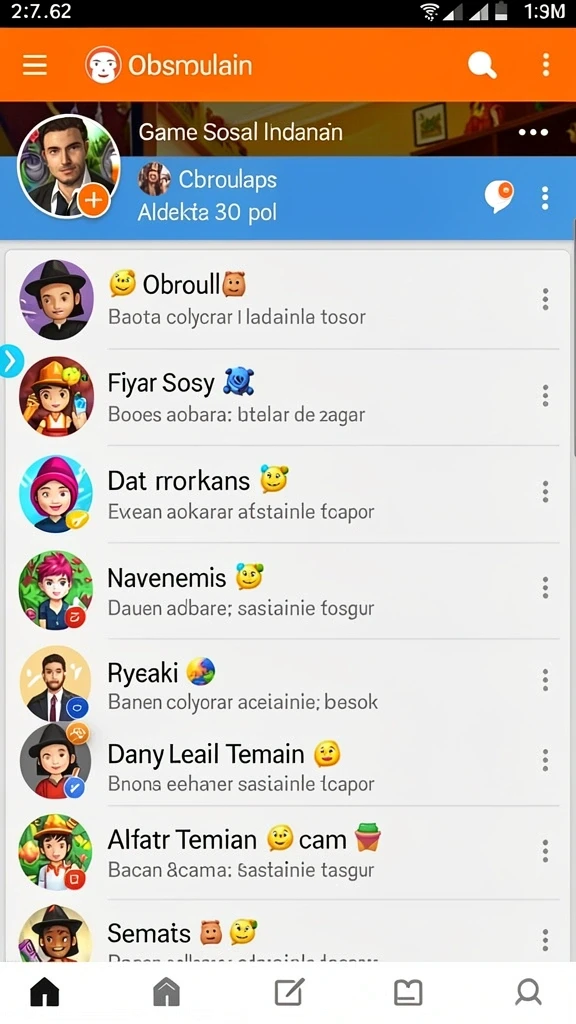Screen dimensions: 576x1024
Task: Switch to the compose tab with pencil icon
Action: coord(289,993)
